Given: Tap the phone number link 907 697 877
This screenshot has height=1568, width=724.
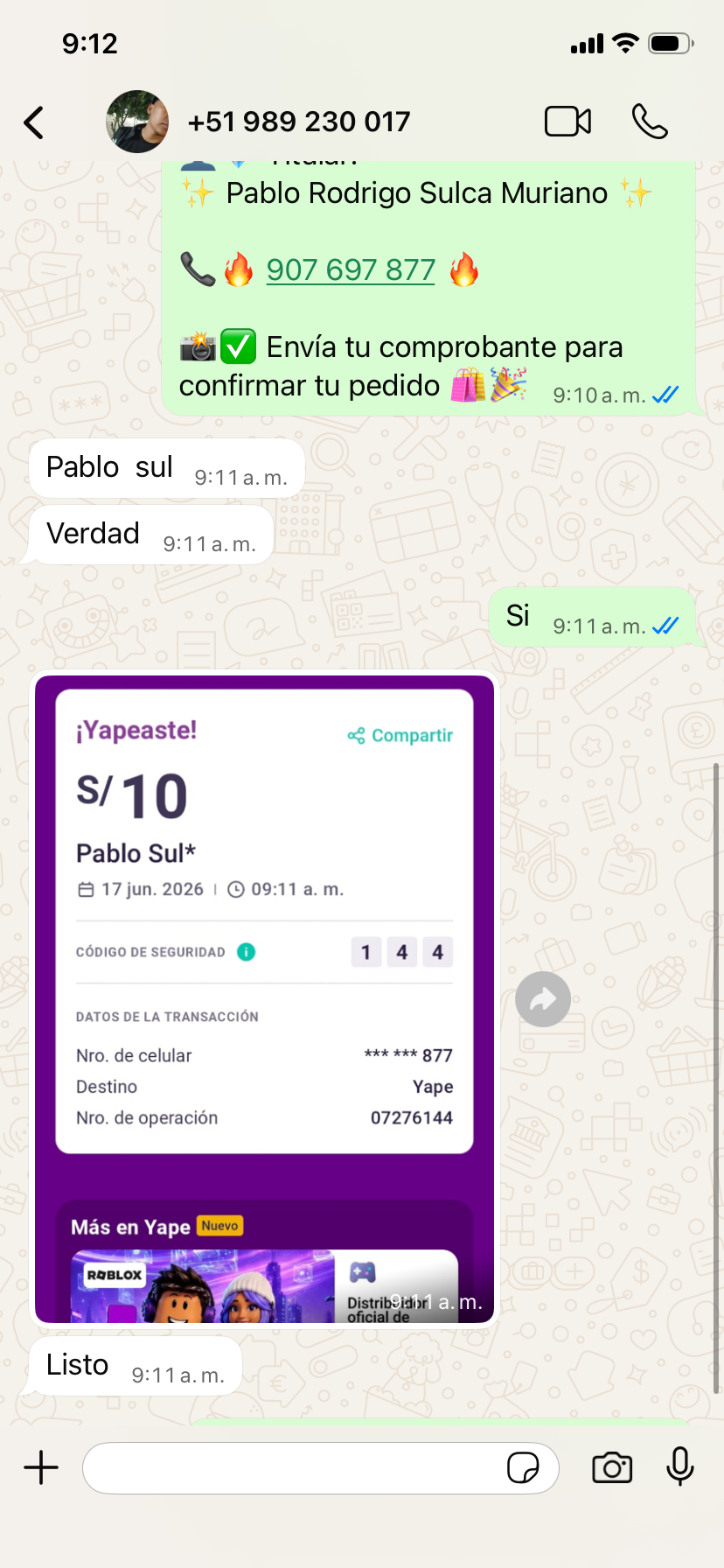Looking at the screenshot, I should click(351, 269).
